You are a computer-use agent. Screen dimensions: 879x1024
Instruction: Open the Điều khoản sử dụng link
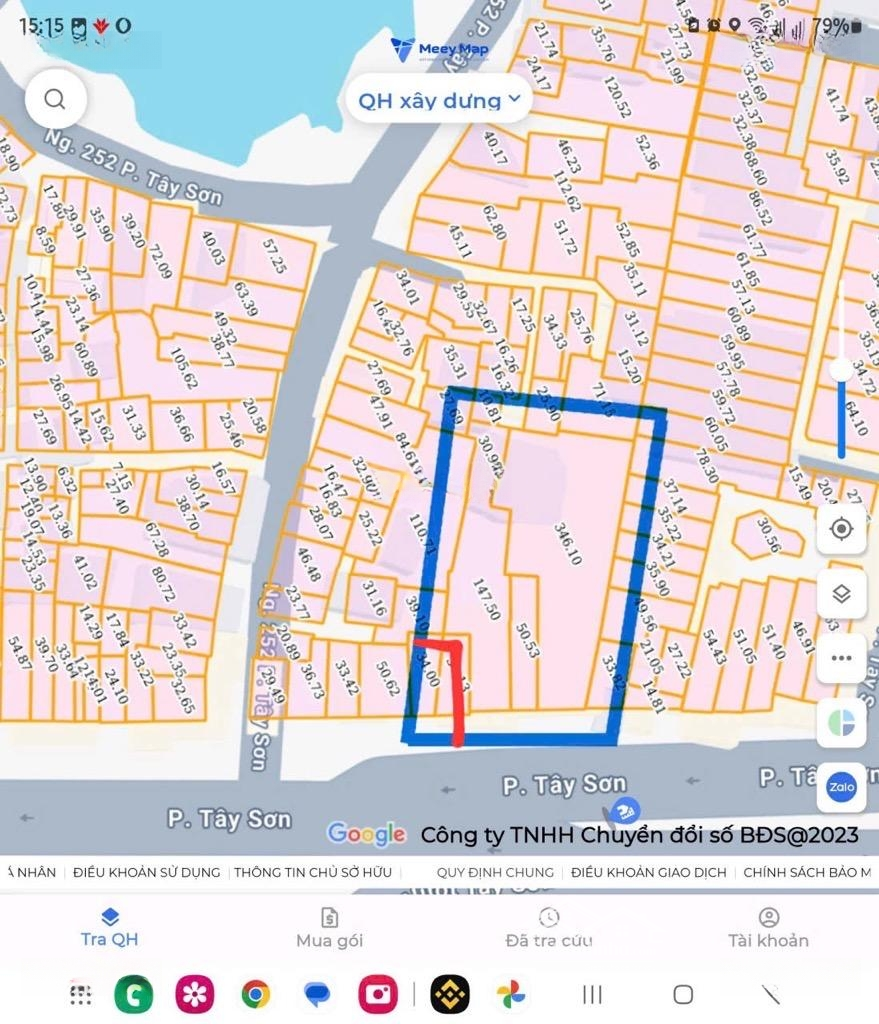tap(146, 872)
